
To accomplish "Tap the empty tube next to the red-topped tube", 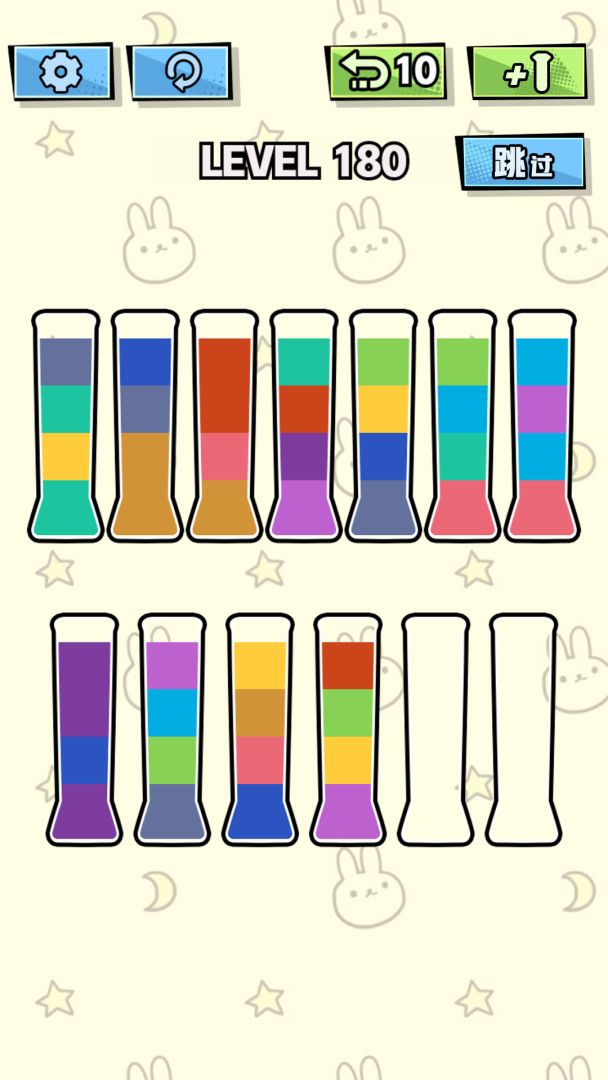I will (x=436, y=730).
